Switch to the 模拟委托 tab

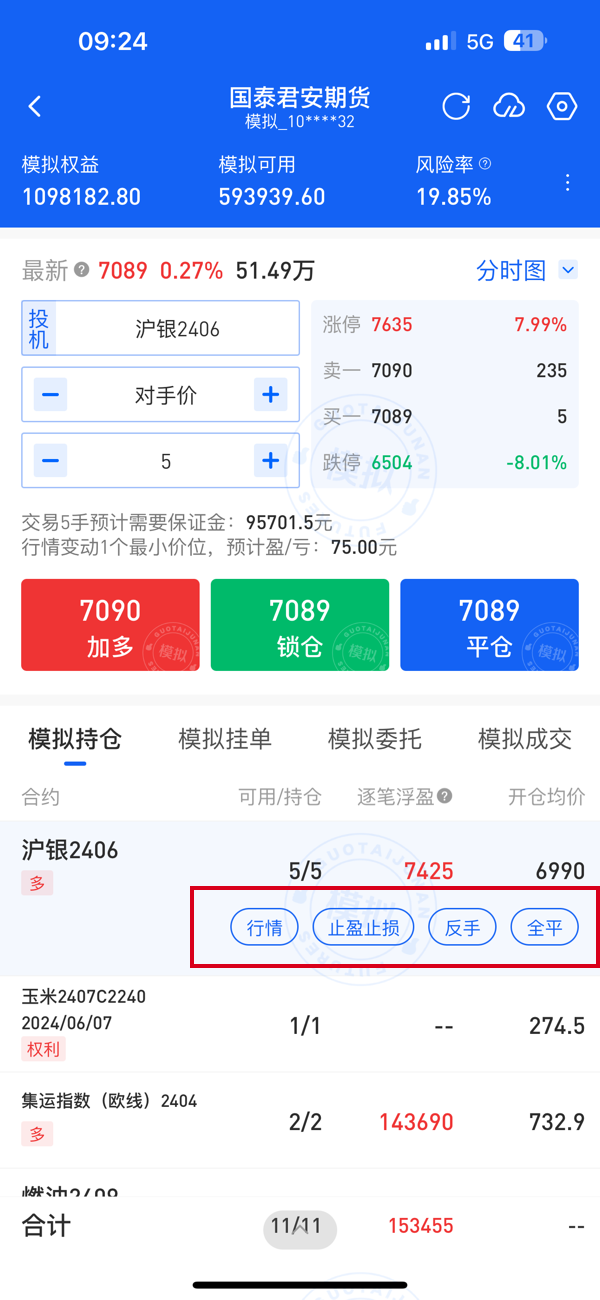coord(375,739)
